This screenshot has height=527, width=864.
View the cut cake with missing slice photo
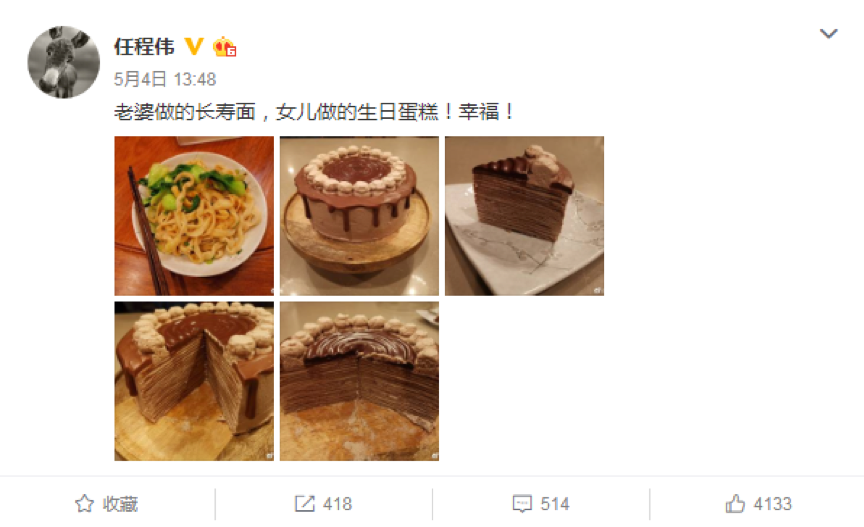coord(194,381)
